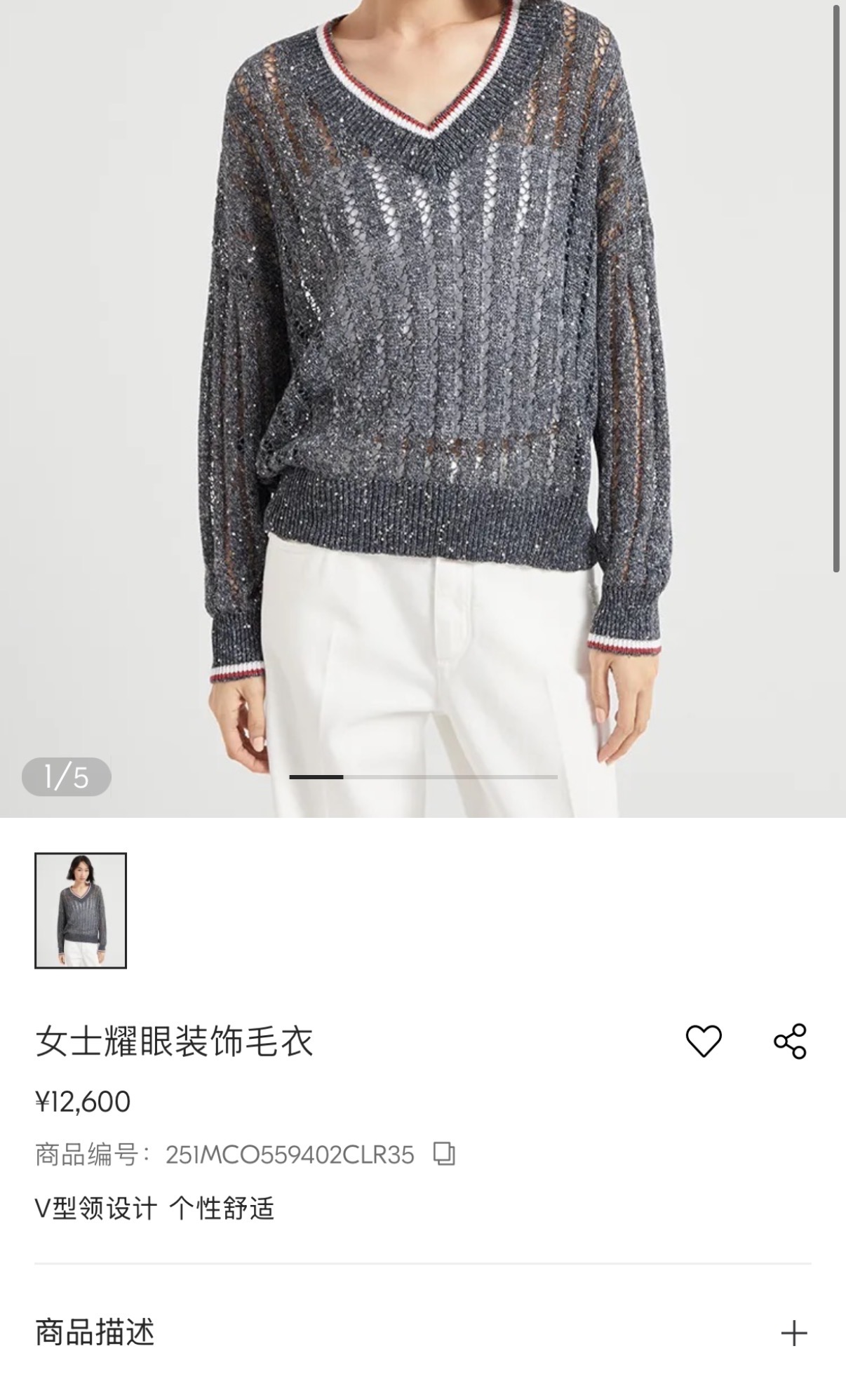Copy the product number 251MCO559402CLR35
The height and width of the screenshot is (1400, 846).
point(444,1154)
